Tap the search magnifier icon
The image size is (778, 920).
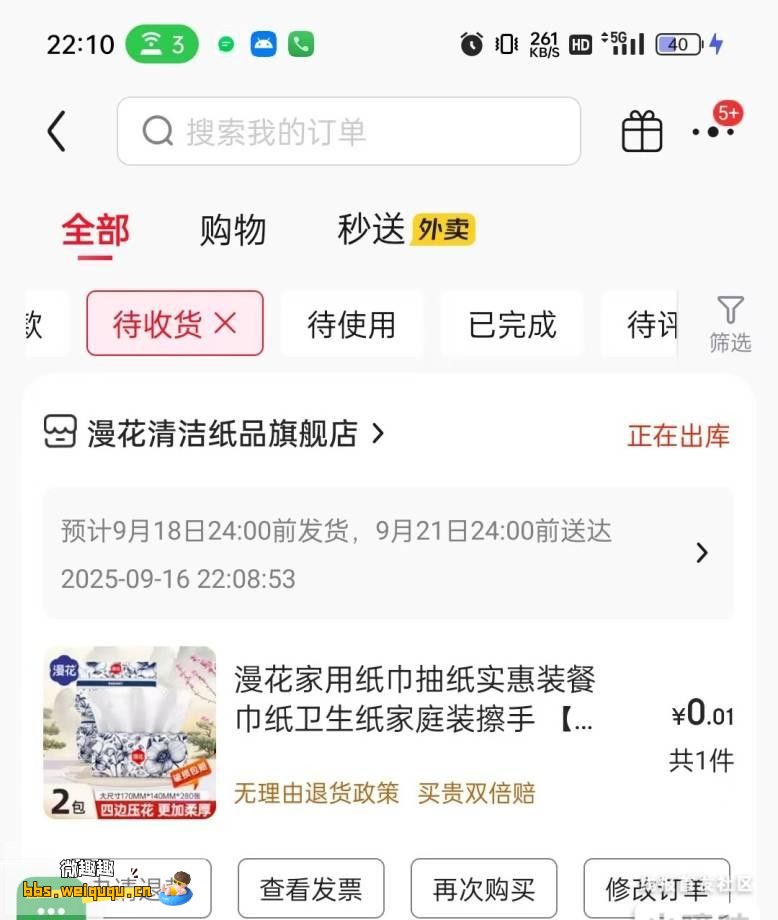[x=155, y=131]
